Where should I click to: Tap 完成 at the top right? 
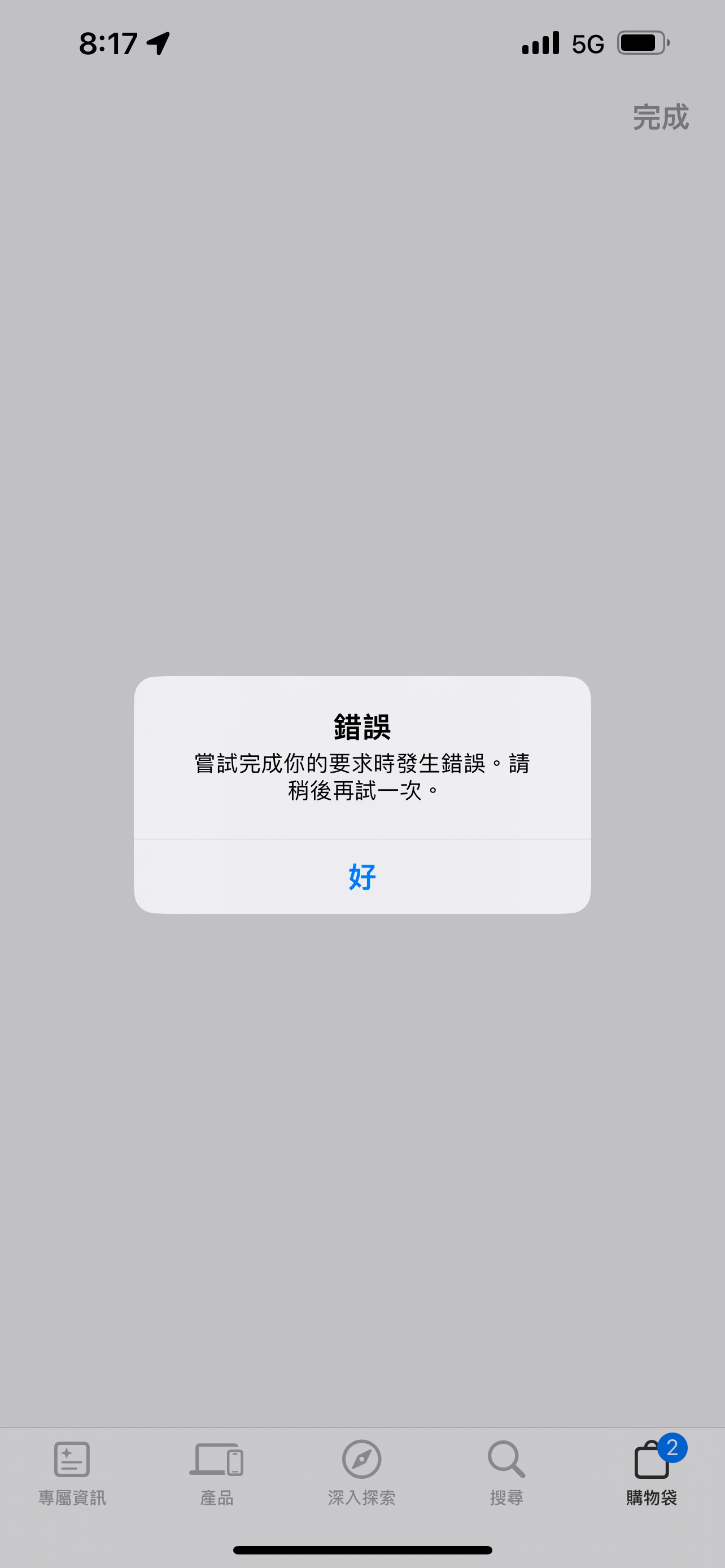click(x=661, y=117)
